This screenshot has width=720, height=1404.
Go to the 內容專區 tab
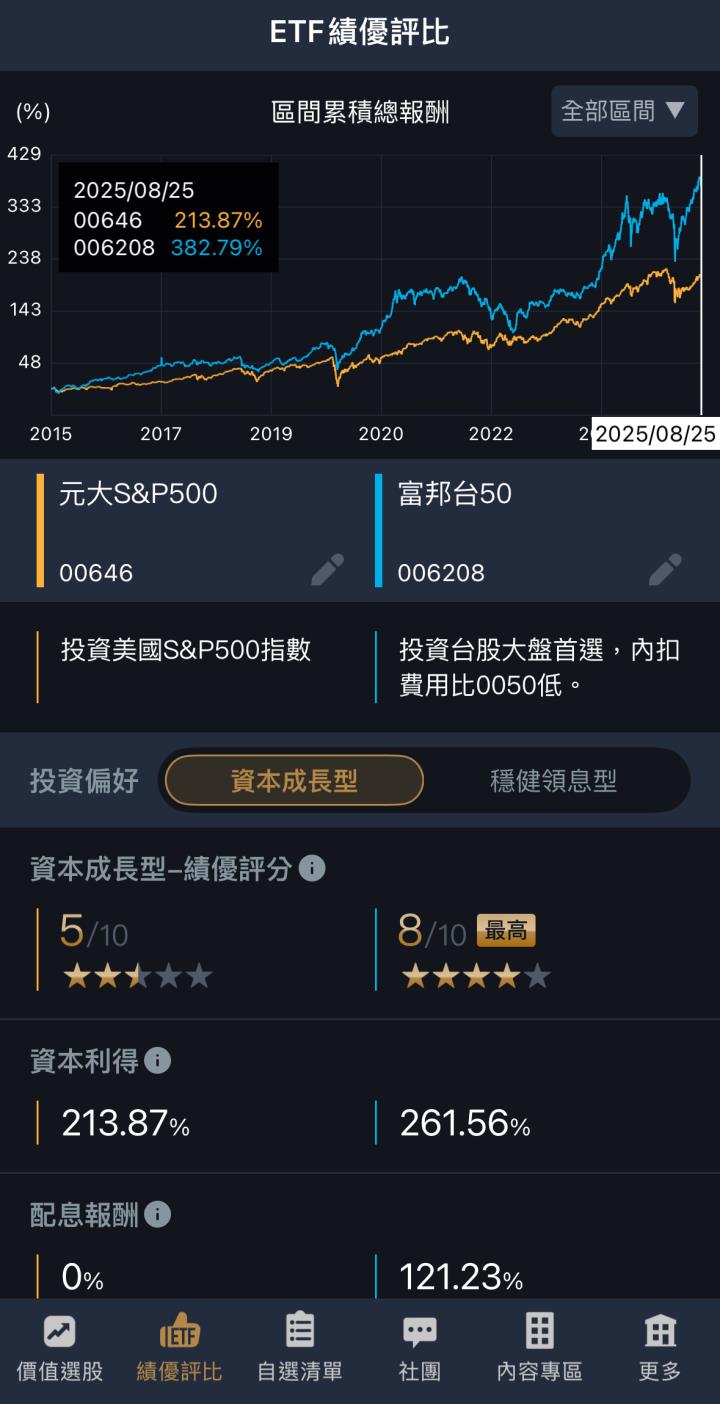pyautogui.click(x=540, y=1350)
